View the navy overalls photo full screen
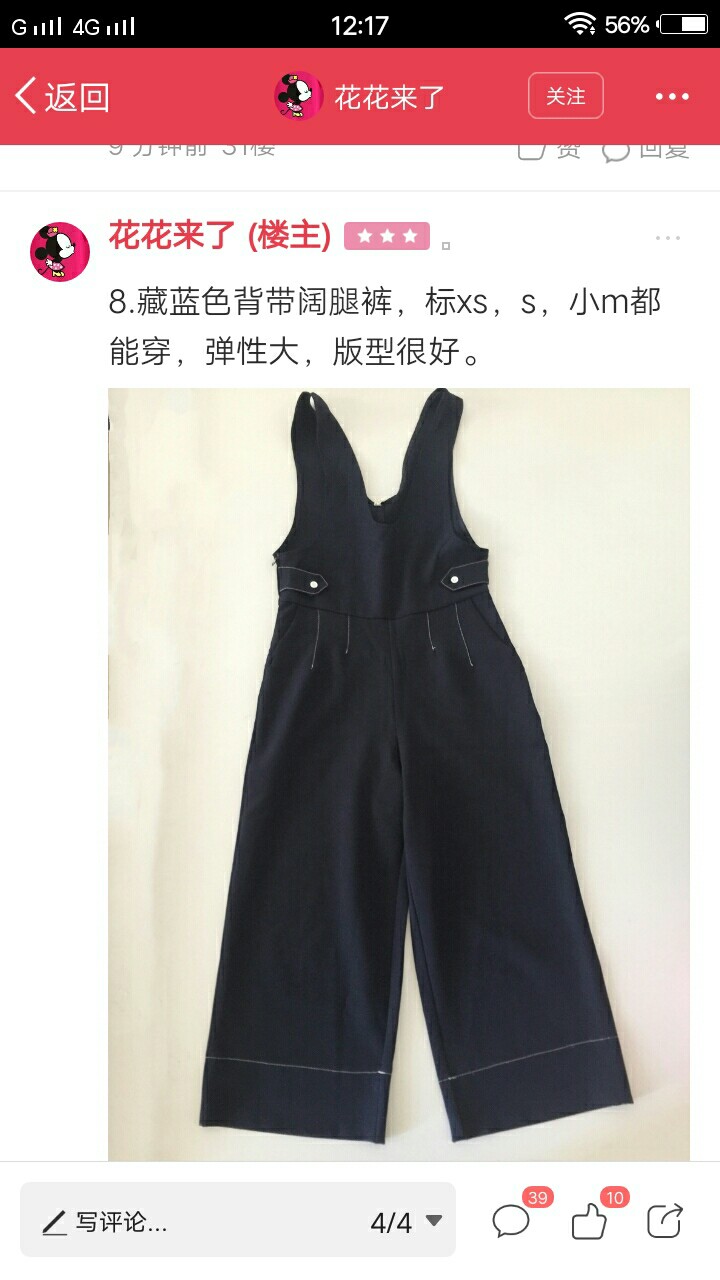The image size is (720, 1280). pos(399,774)
